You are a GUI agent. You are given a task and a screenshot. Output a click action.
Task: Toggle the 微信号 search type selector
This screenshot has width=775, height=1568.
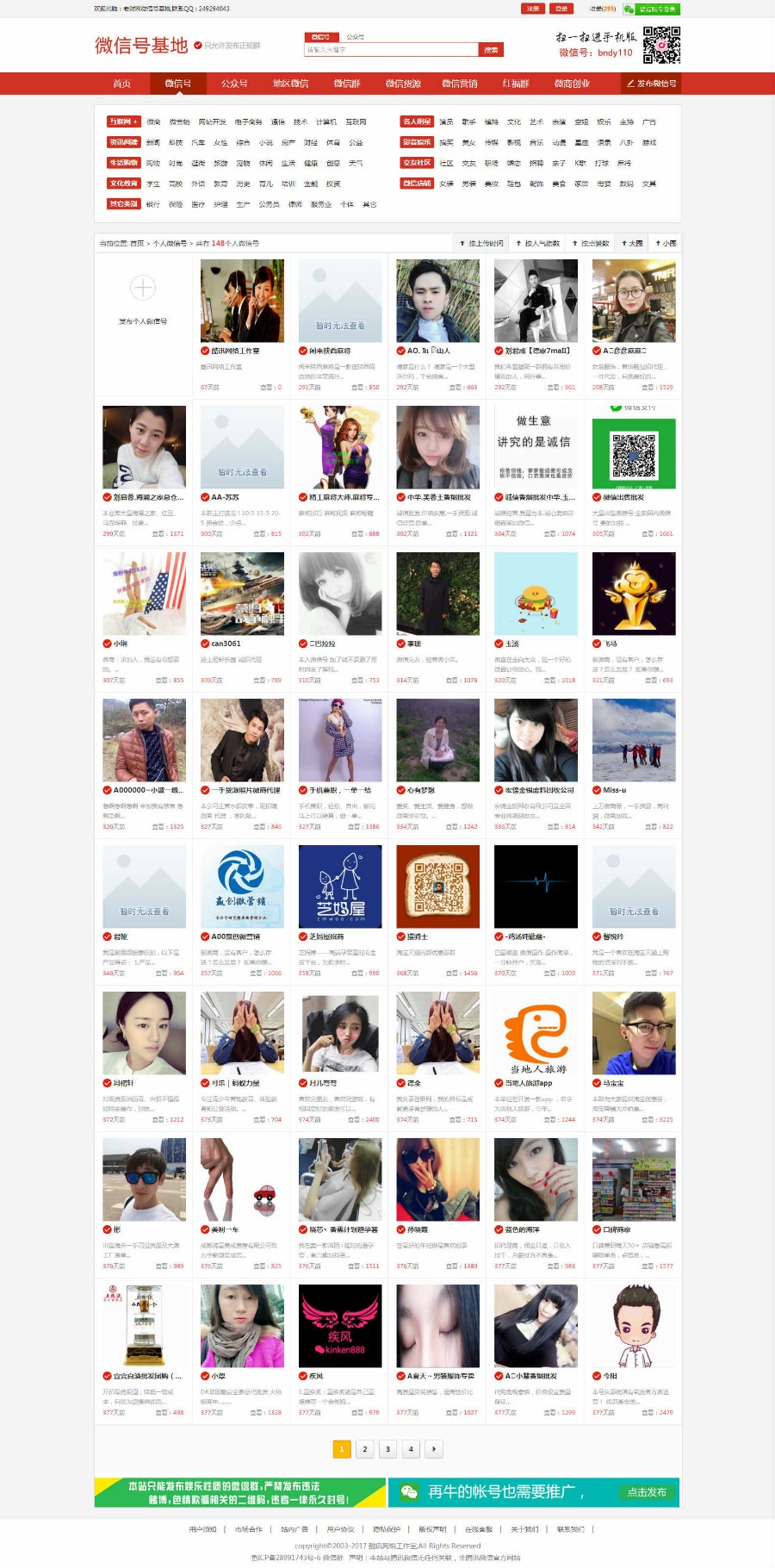coord(320,37)
